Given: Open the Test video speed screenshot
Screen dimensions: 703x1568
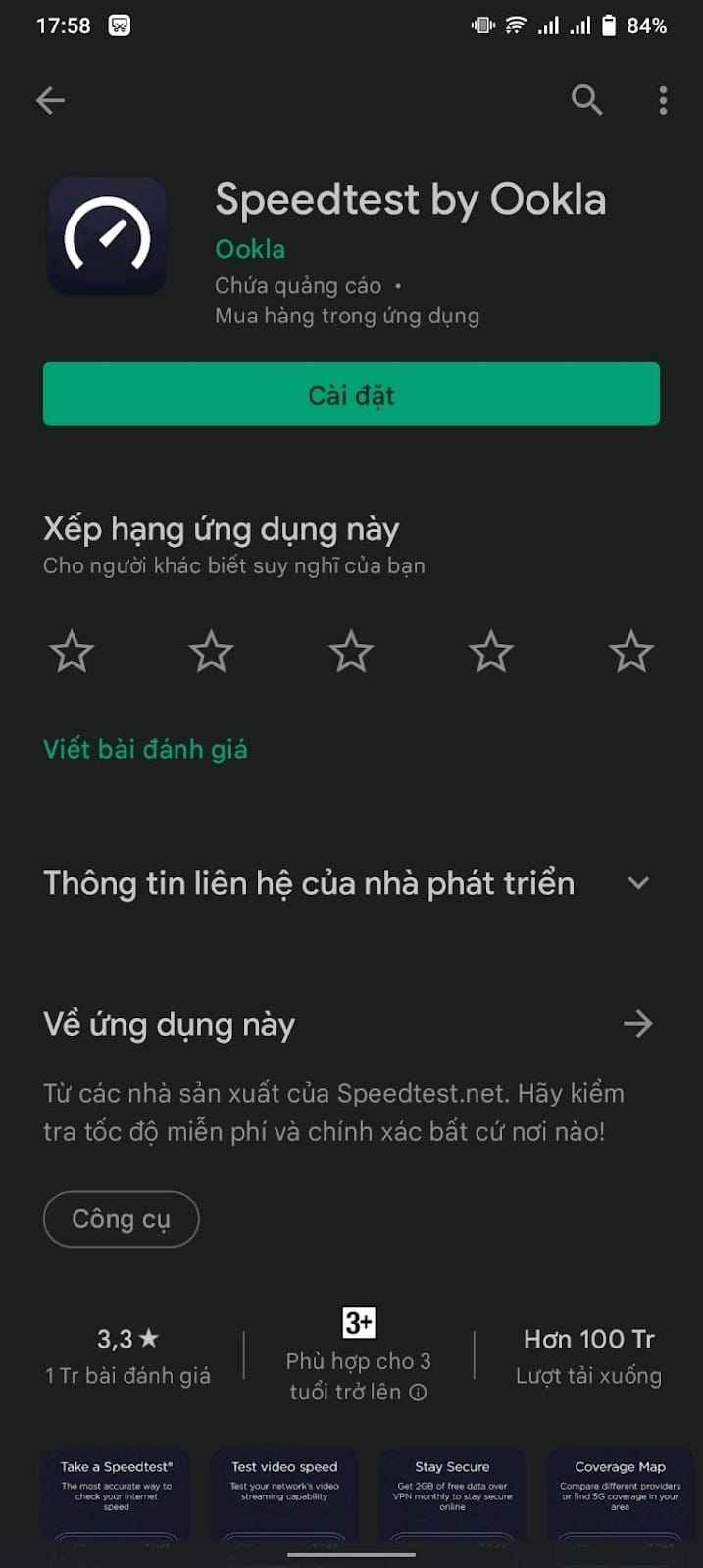Looking at the screenshot, I should point(284,1494).
